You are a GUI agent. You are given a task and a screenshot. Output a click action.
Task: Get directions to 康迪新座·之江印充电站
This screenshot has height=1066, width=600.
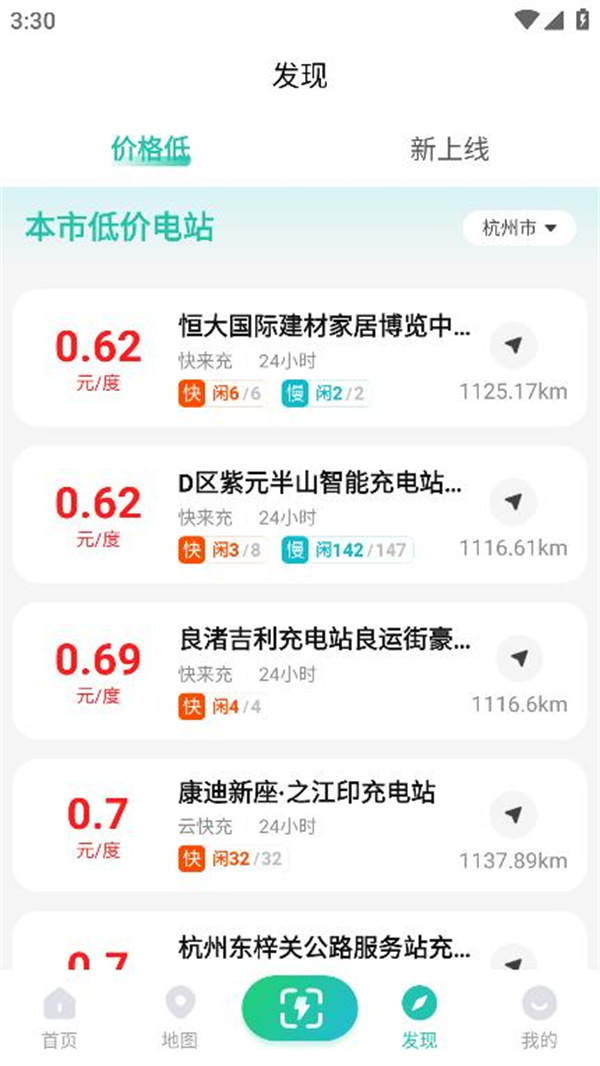pyautogui.click(x=513, y=814)
